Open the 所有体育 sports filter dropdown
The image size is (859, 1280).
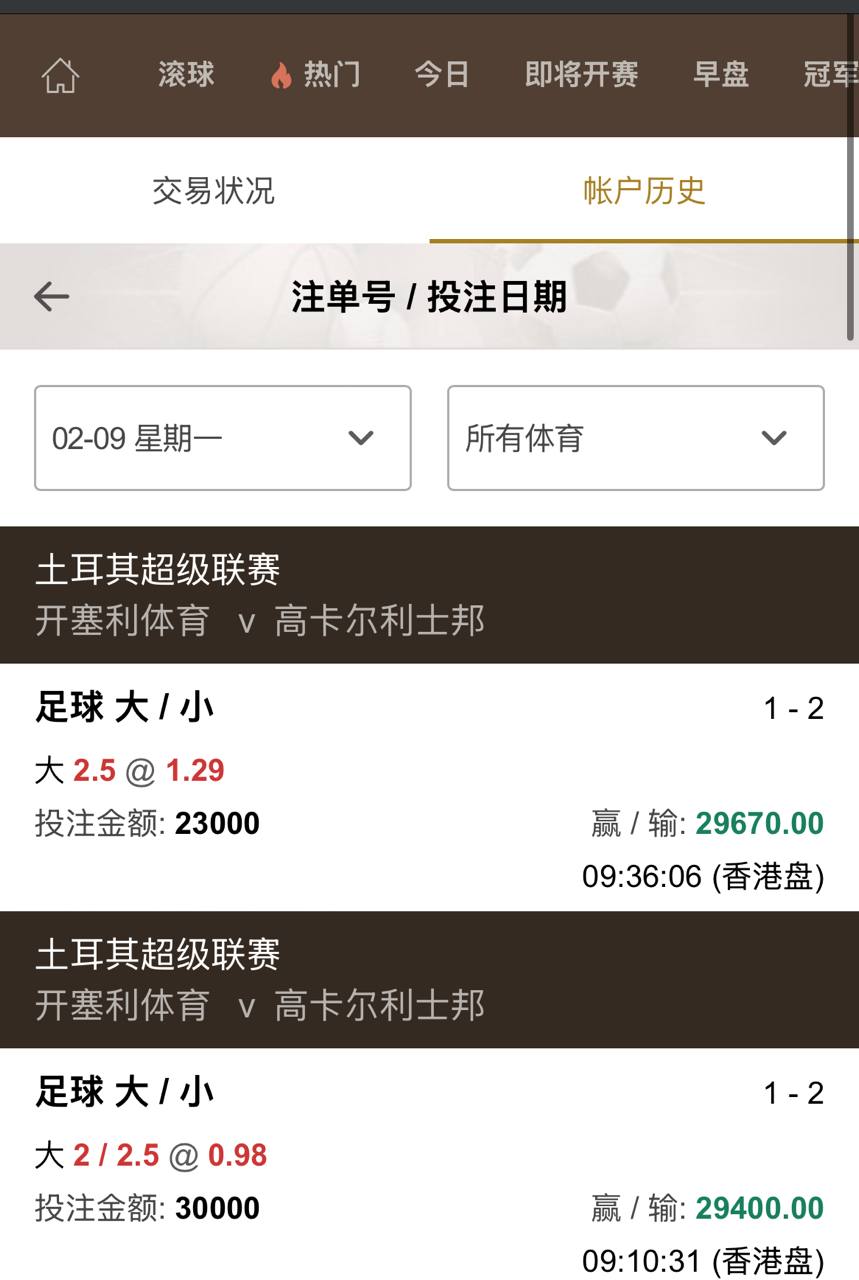point(635,438)
